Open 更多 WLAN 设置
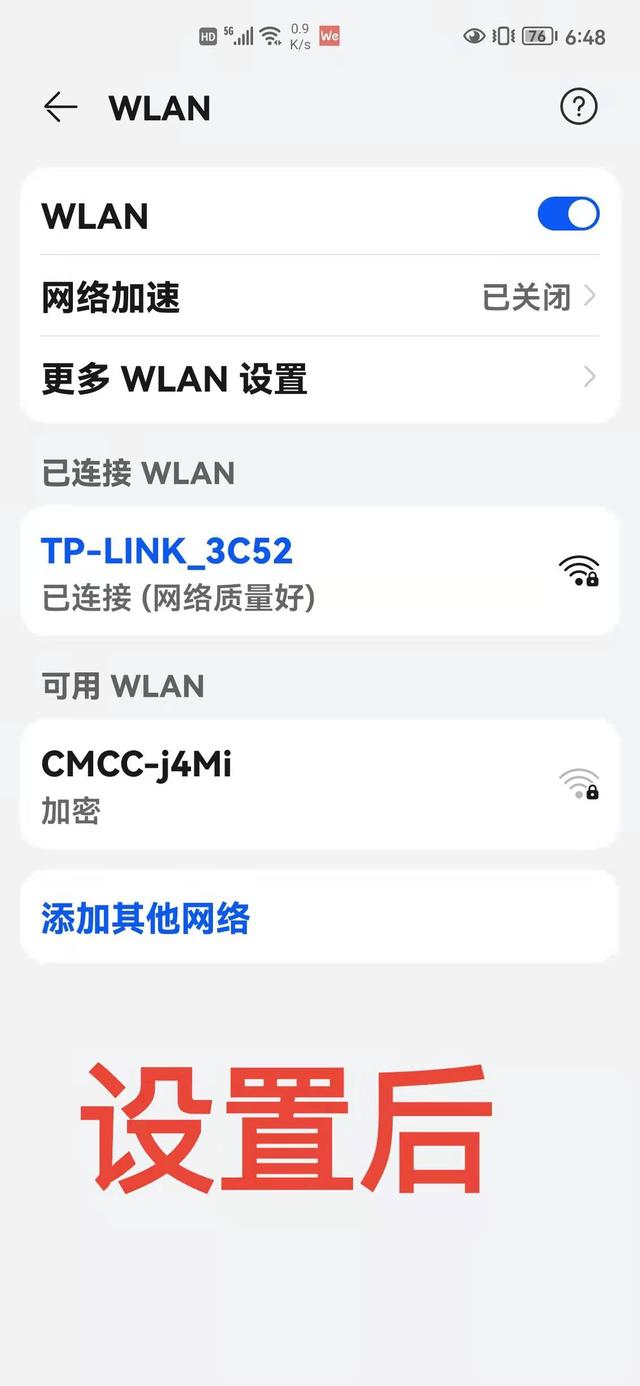Screen dimensions: 640x1386 click(320, 378)
